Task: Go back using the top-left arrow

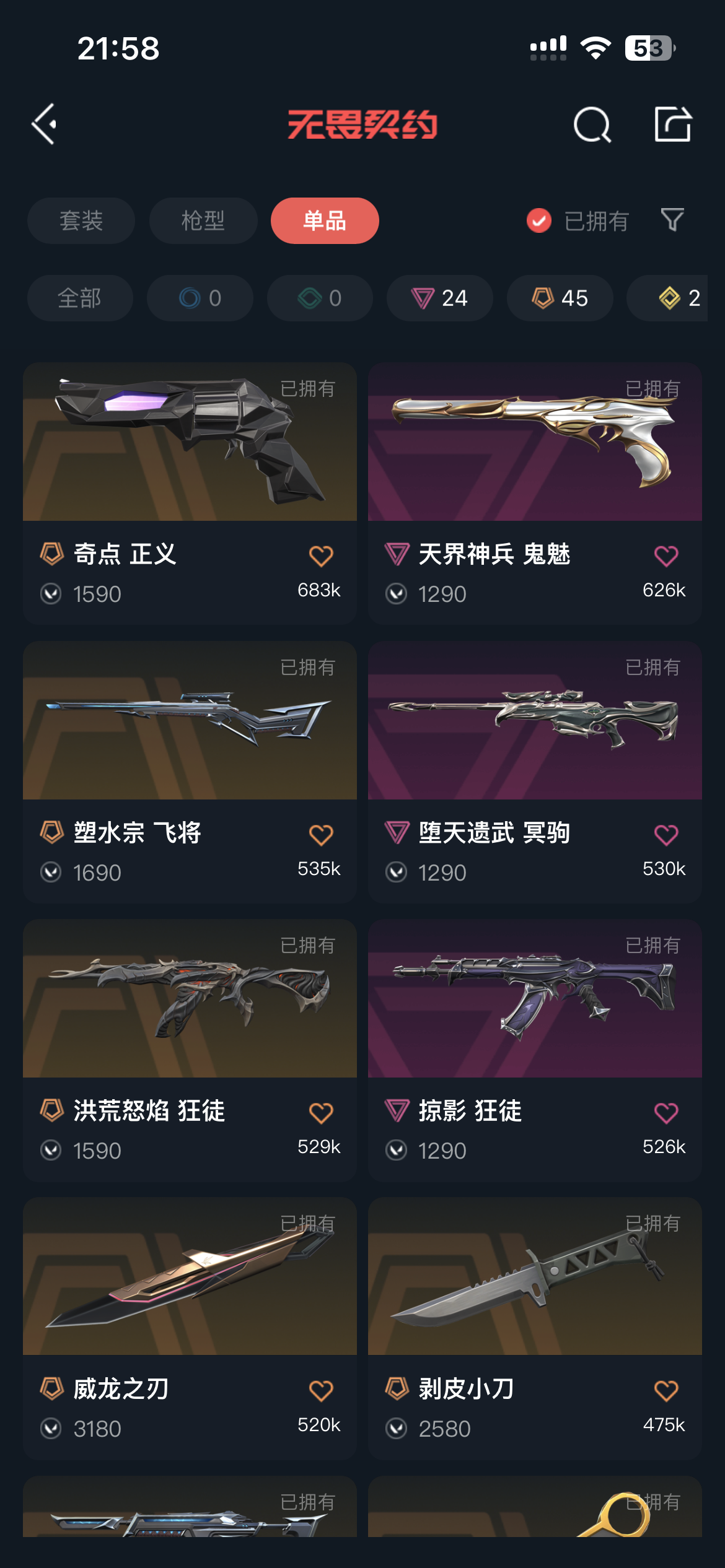Action: click(45, 124)
